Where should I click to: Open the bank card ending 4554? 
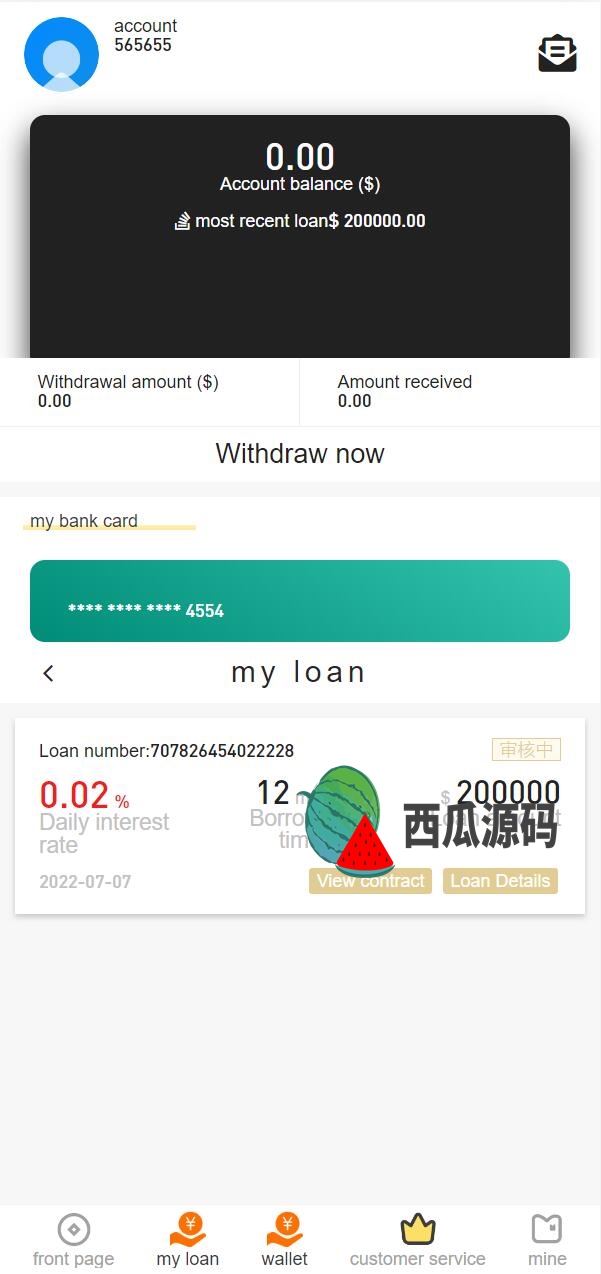click(300, 601)
